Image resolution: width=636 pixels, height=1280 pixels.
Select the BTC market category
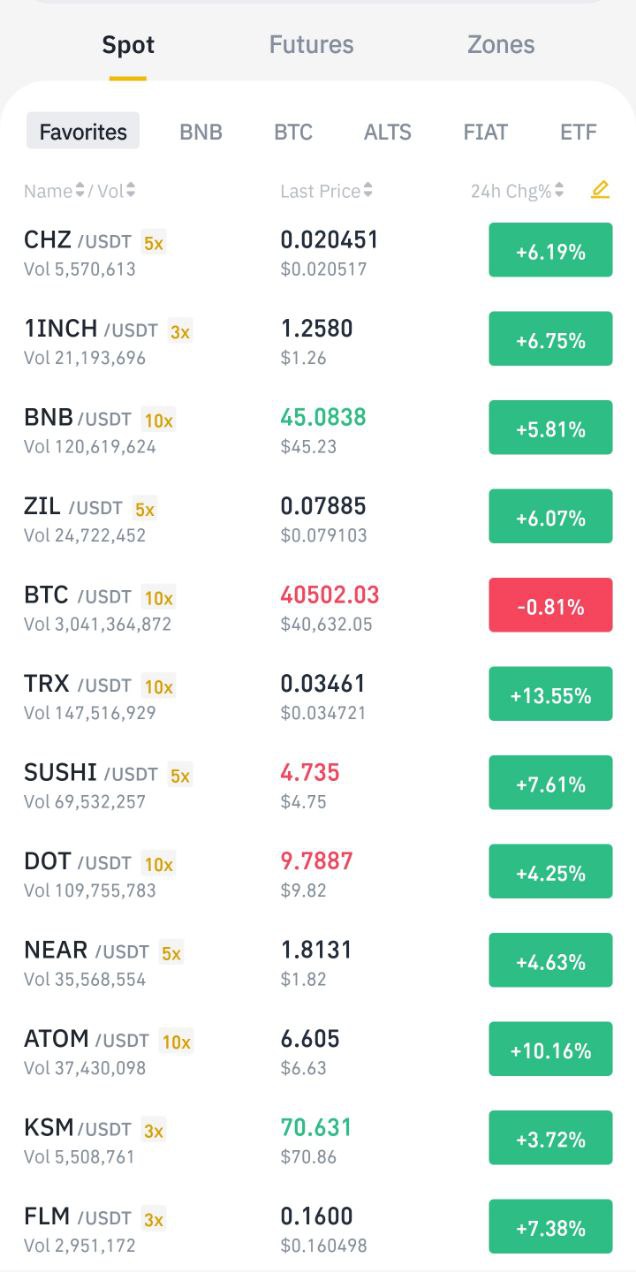pos(293,132)
